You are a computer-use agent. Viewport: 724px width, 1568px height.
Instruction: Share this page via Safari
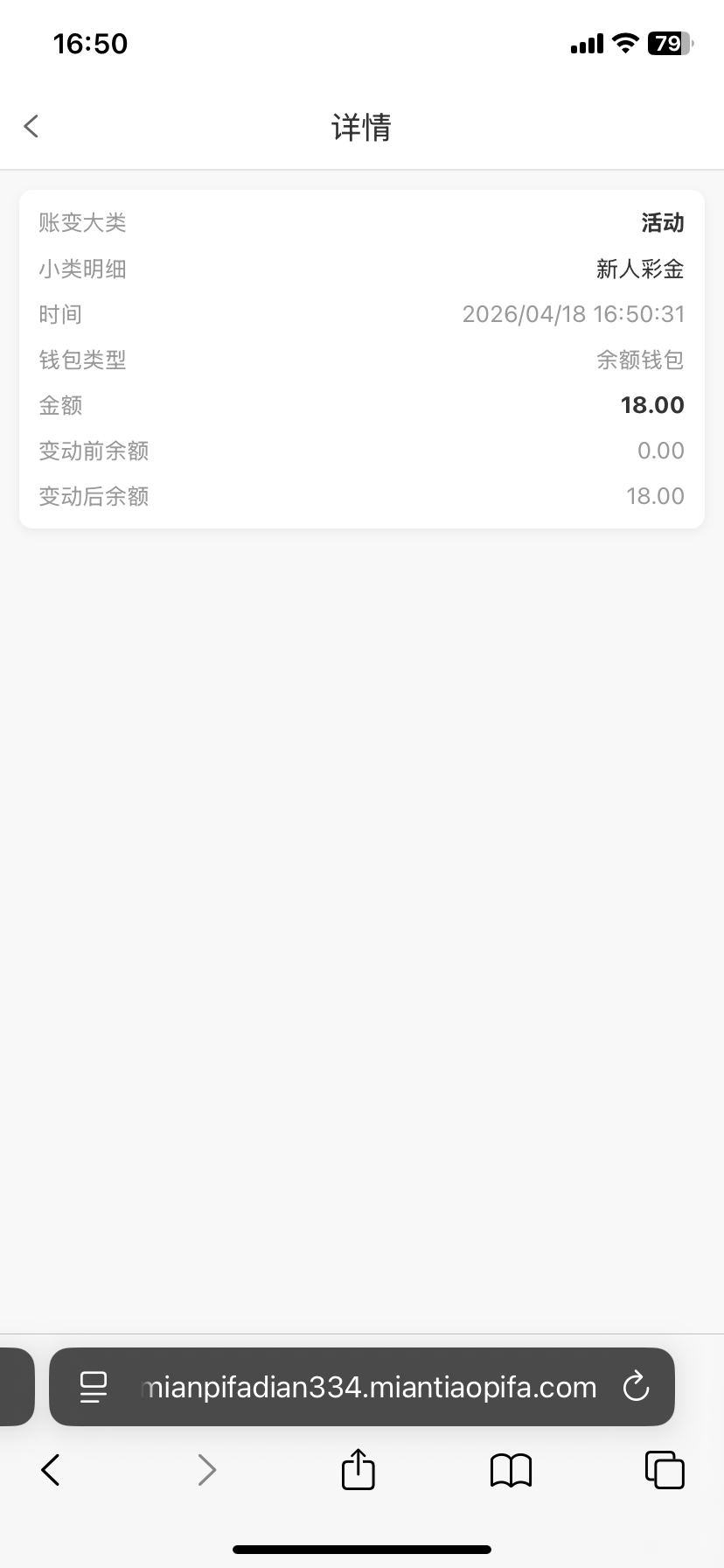pyautogui.click(x=358, y=1469)
